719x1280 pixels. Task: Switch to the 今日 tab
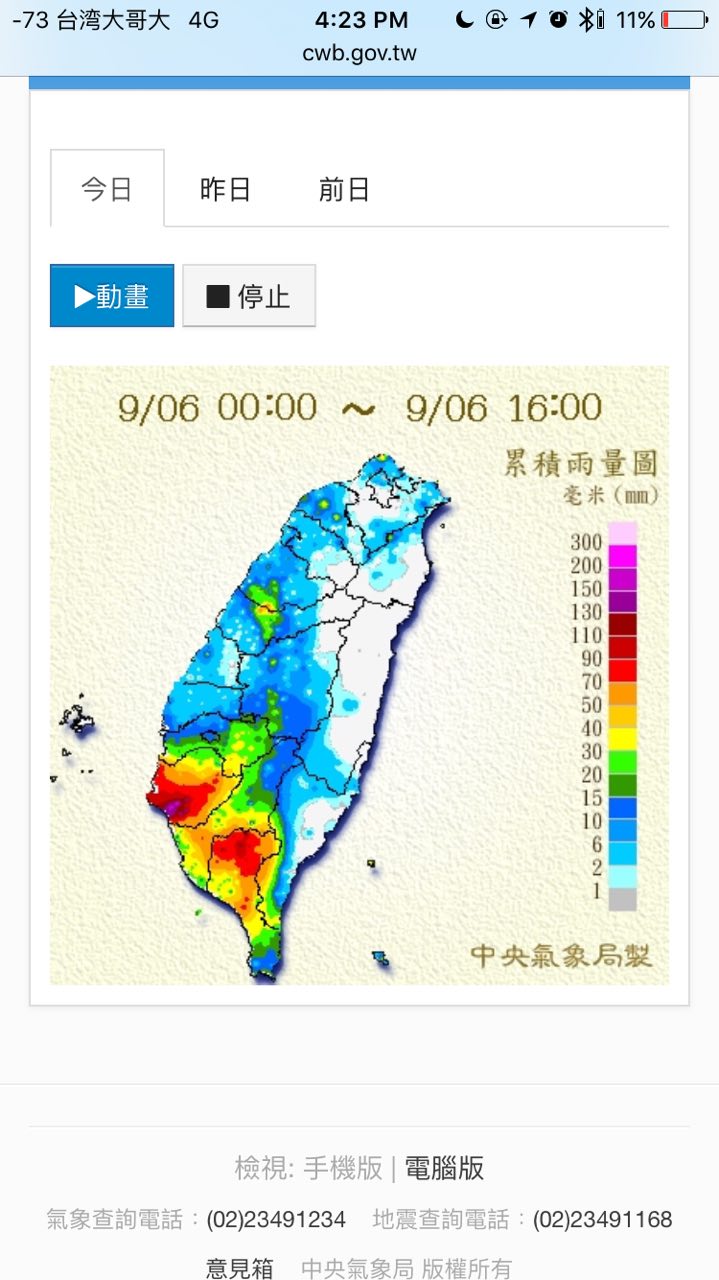107,189
